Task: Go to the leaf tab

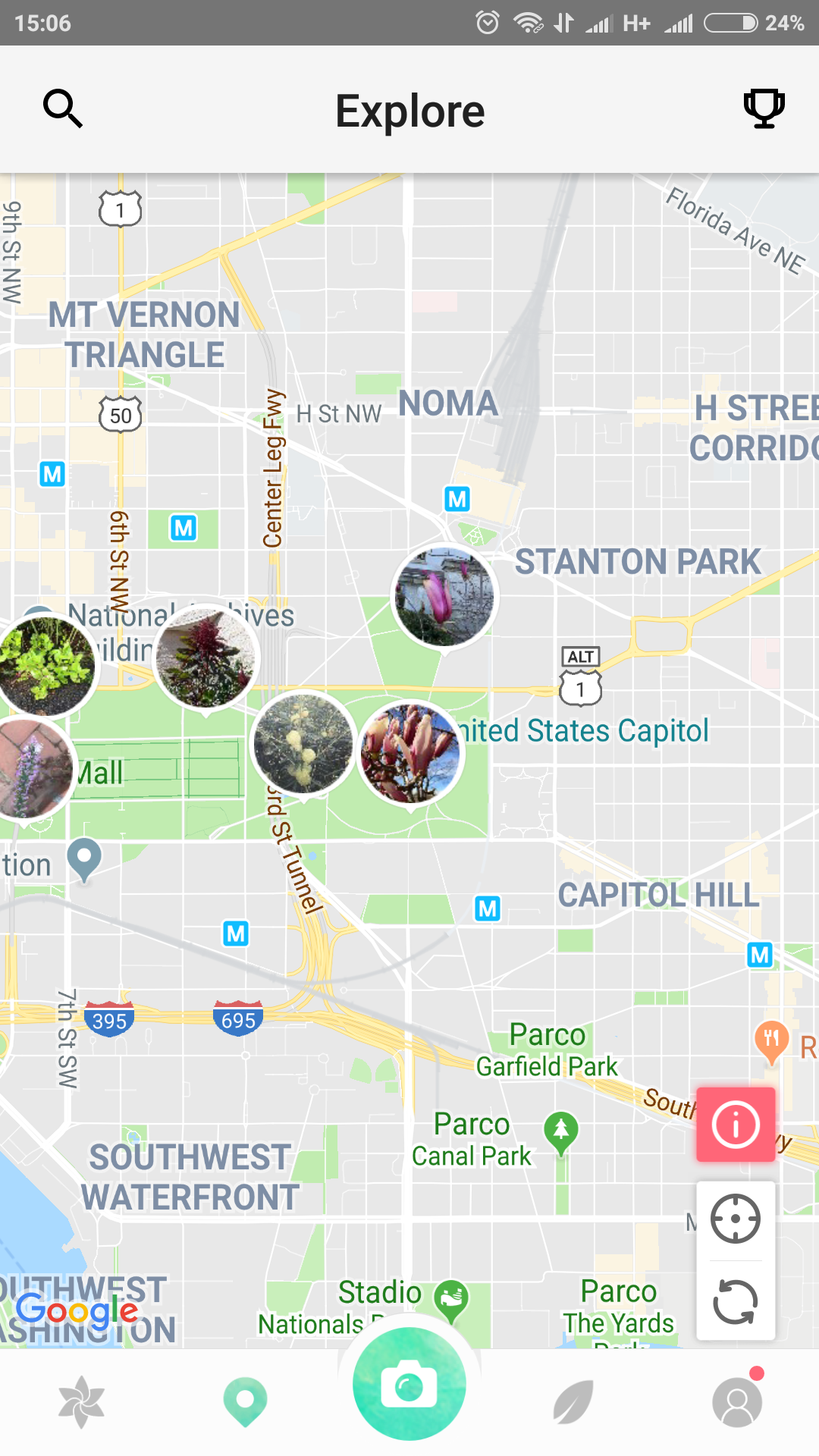Action: [x=573, y=1403]
